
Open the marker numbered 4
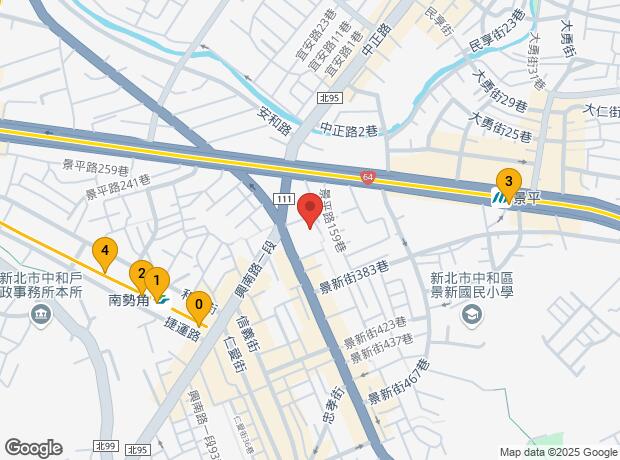pyautogui.click(x=104, y=251)
